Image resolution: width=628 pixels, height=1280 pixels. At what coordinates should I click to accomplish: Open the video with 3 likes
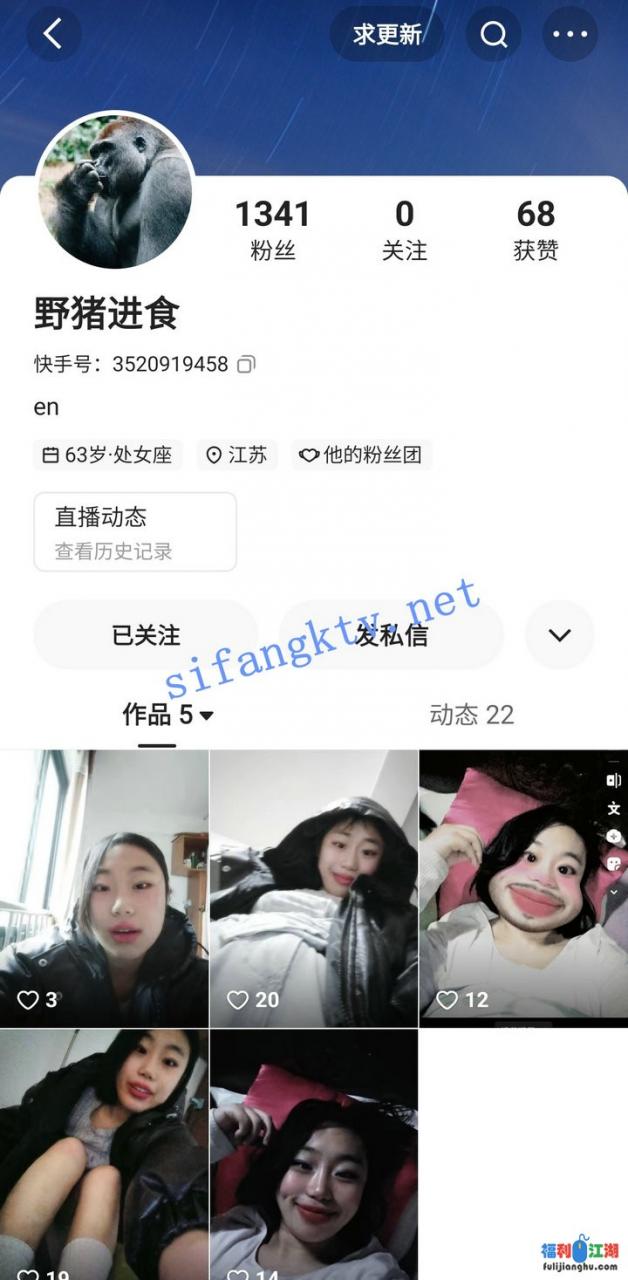pyautogui.click(x=104, y=888)
